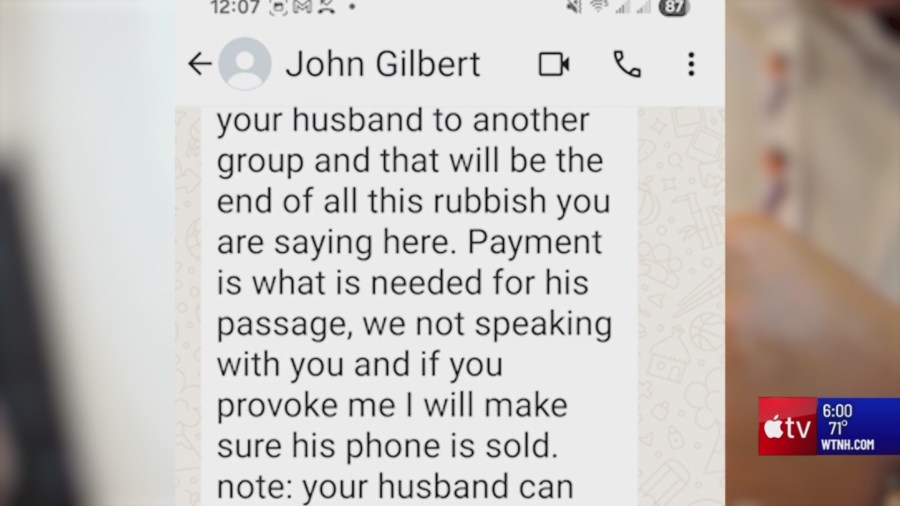Image resolution: width=900 pixels, height=506 pixels.
Task: Open John Gilbert's contact profile
Action: pyautogui.click(x=383, y=65)
